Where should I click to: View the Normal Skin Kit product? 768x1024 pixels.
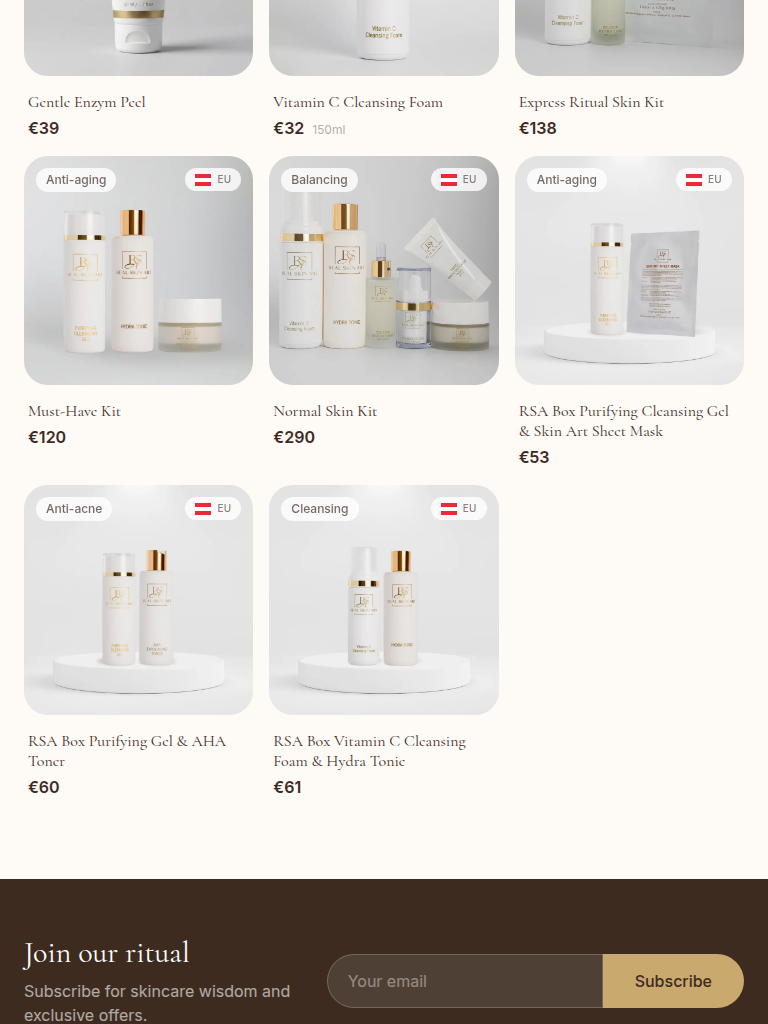coord(383,271)
